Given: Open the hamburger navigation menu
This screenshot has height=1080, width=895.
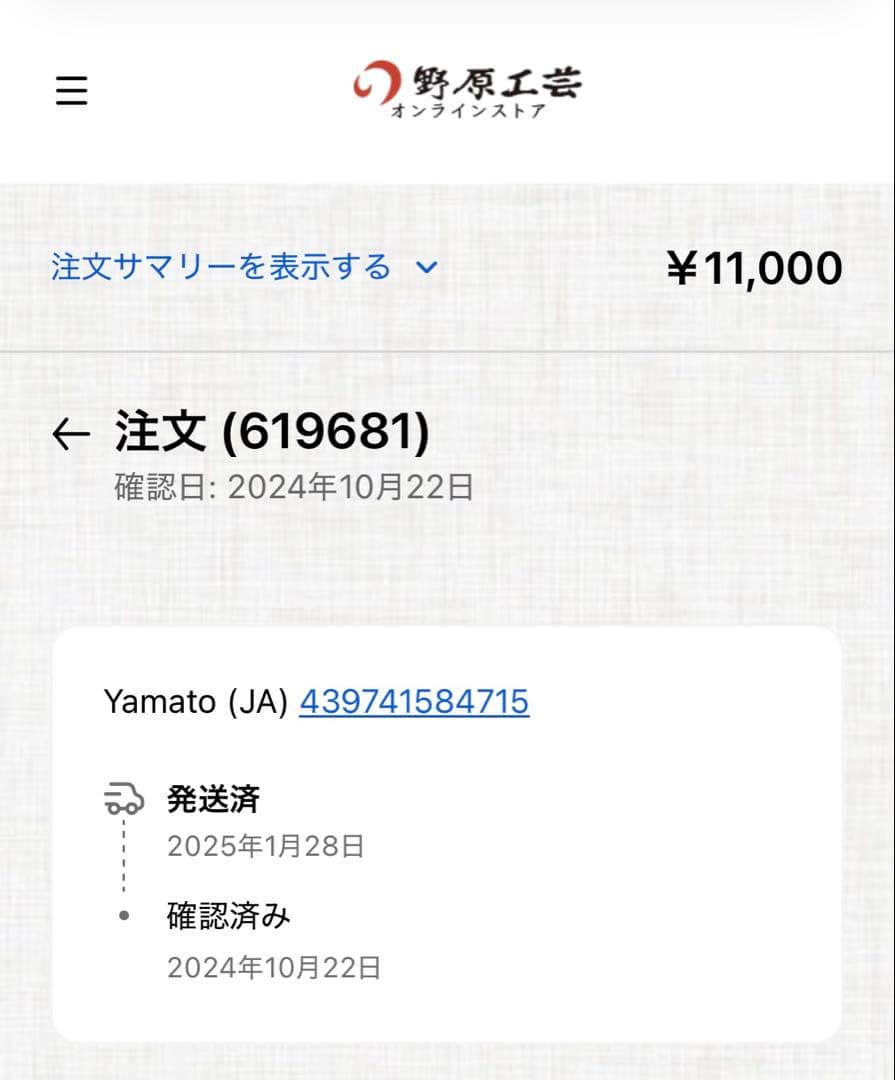Looking at the screenshot, I should tap(70, 91).
